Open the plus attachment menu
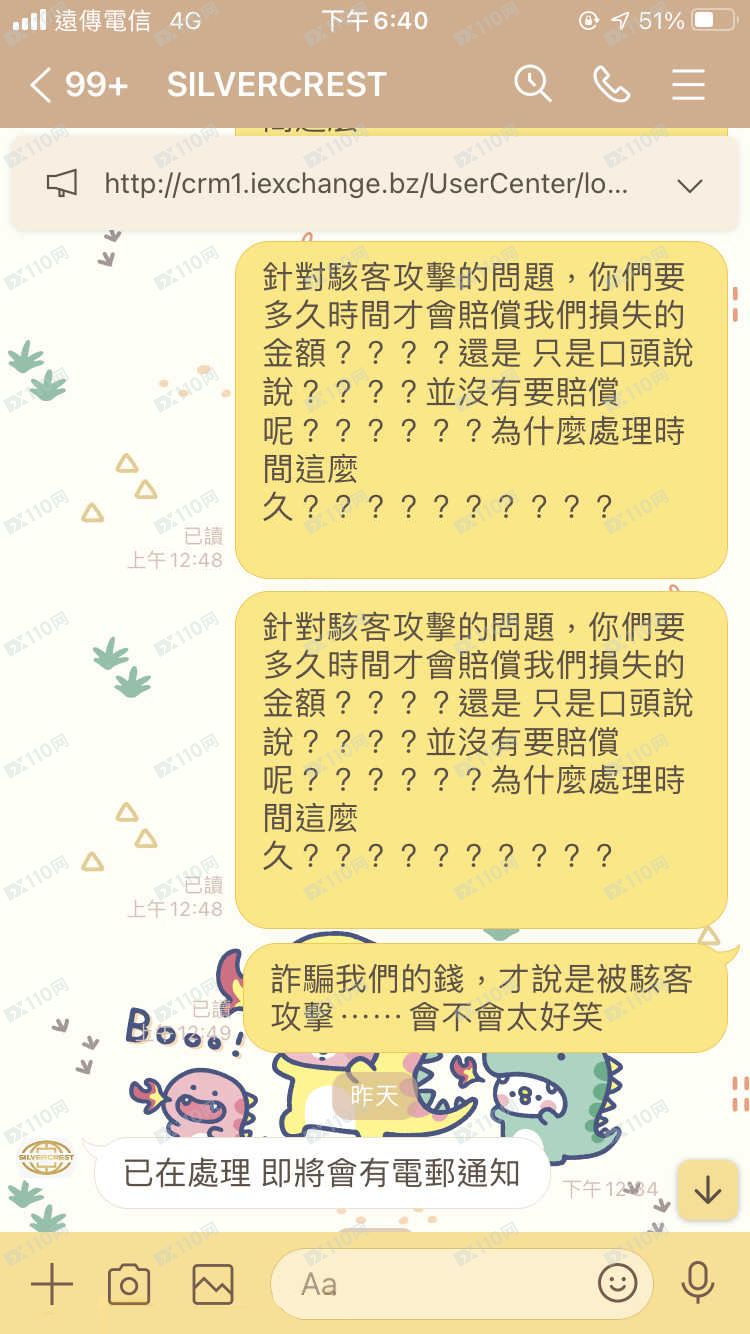Image resolution: width=750 pixels, height=1334 pixels. [52, 1284]
